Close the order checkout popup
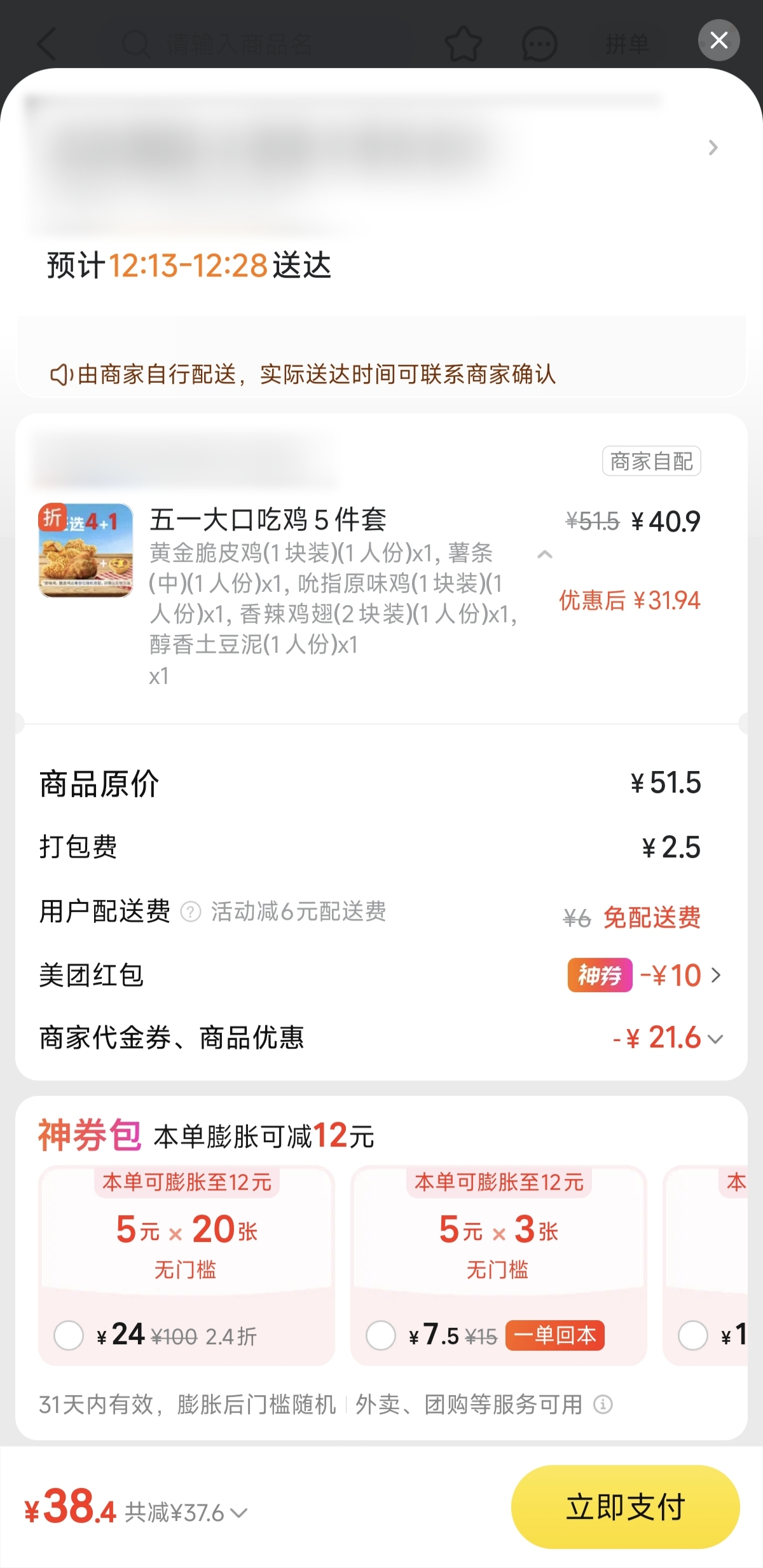Screen dimensions: 763x1568 pyautogui.click(x=718, y=41)
